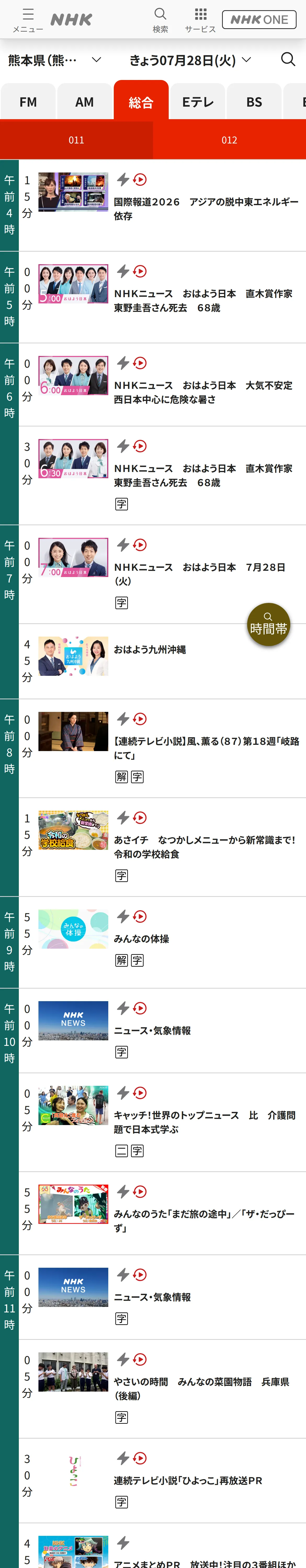Select the Eテレ tab

tap(197, 102)
